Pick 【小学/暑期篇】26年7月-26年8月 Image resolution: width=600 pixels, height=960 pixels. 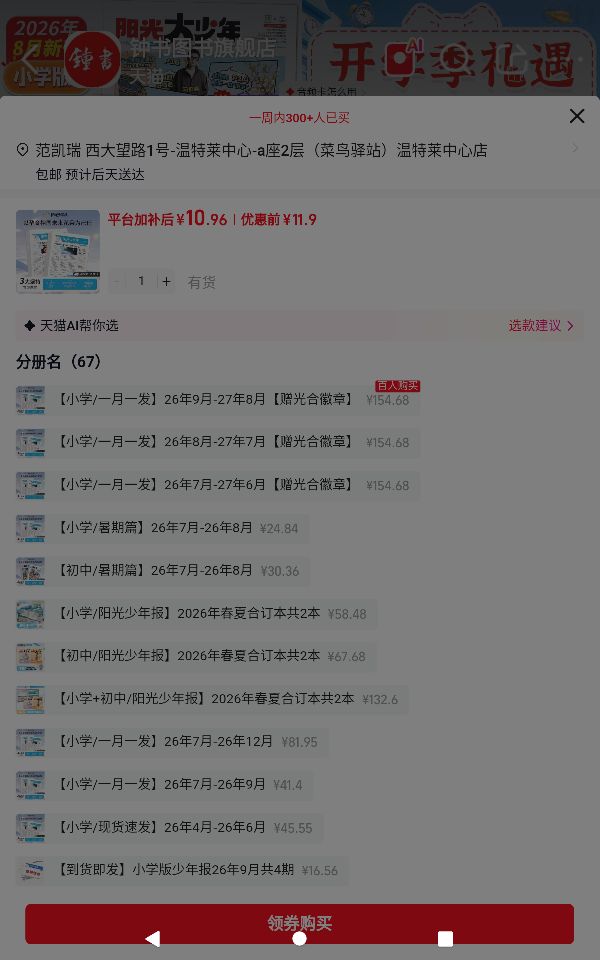click(162, 528)
